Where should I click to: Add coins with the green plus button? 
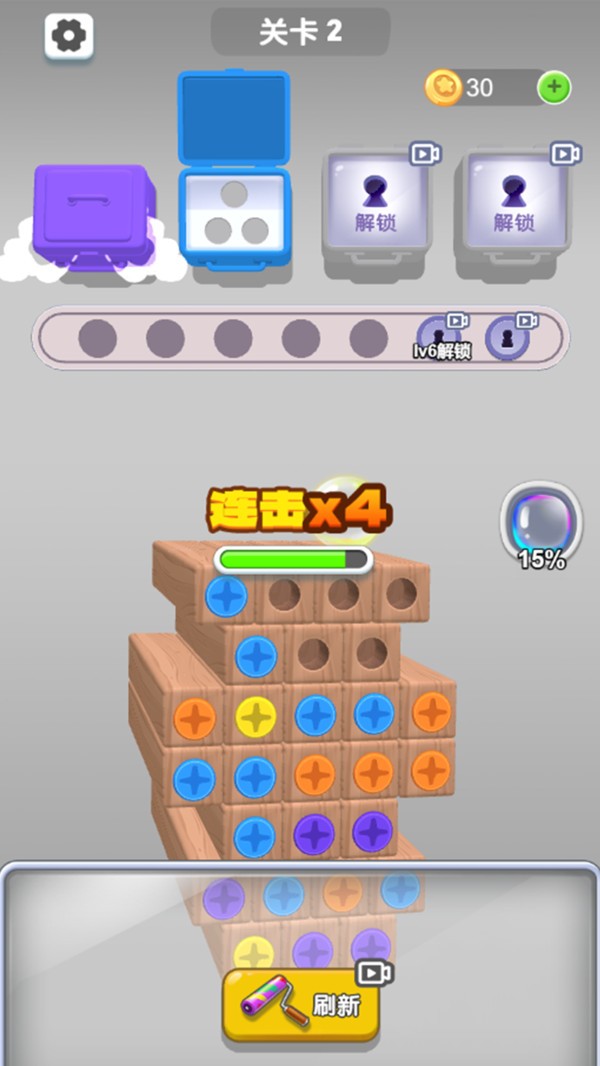tap(554, 88)
